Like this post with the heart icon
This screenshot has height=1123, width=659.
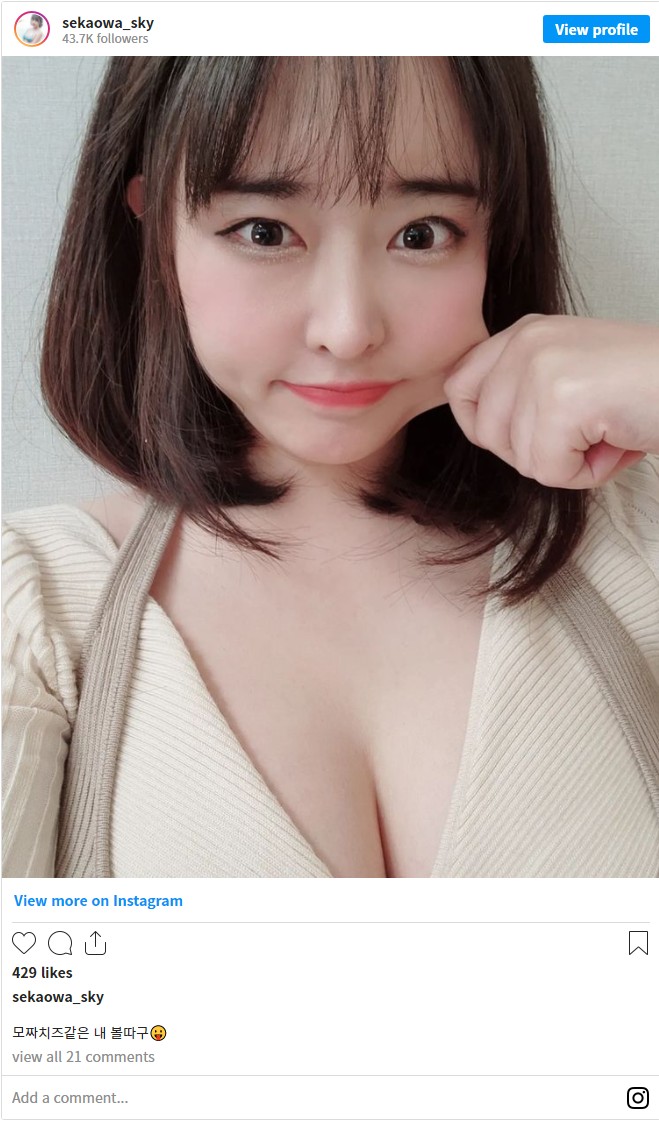pyautogui.click(x=24, y=943)
